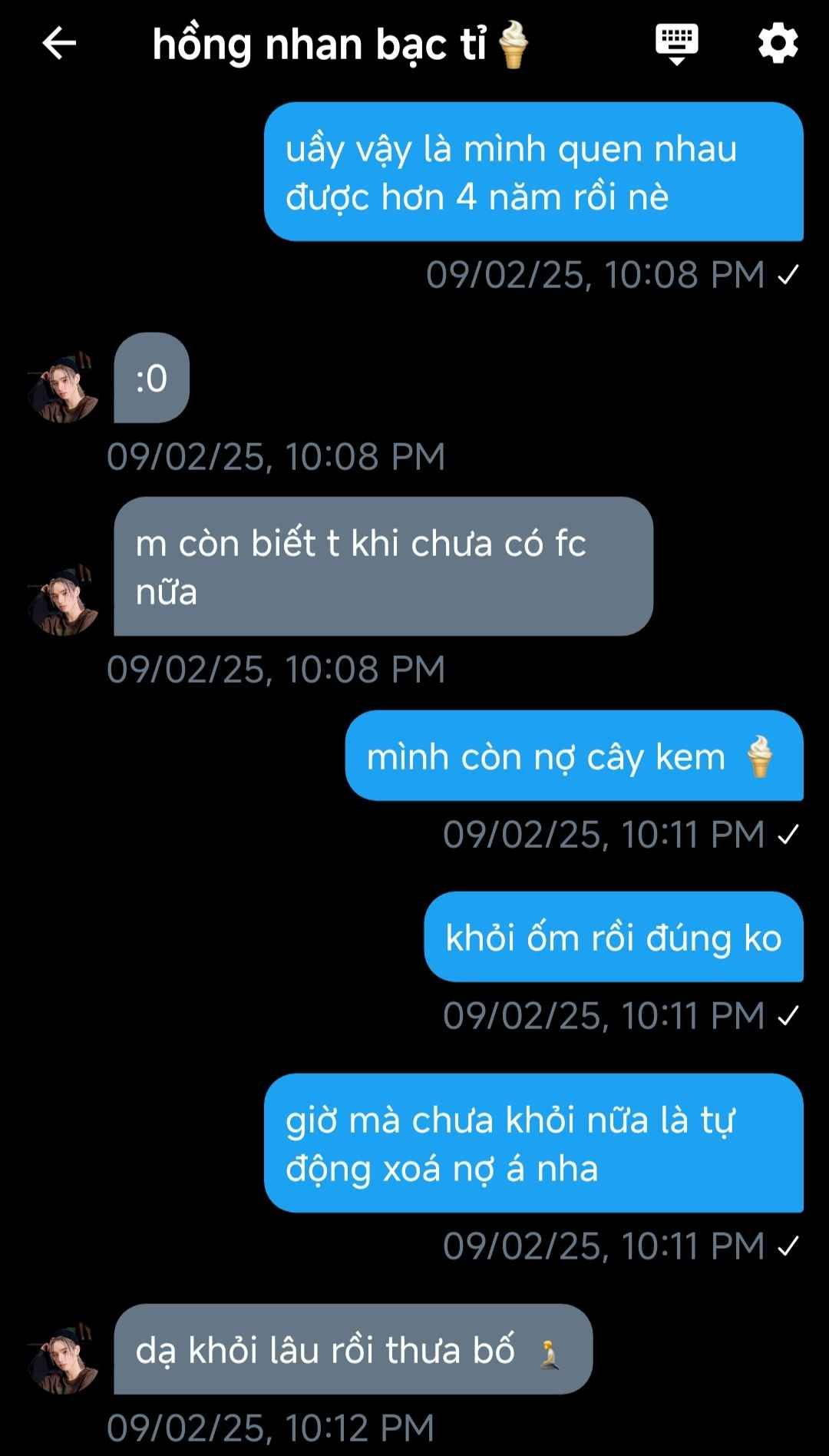Viewport: 829px width, 1456px height.
Task: Show the keyboard input icon
Action: point(676,43)
